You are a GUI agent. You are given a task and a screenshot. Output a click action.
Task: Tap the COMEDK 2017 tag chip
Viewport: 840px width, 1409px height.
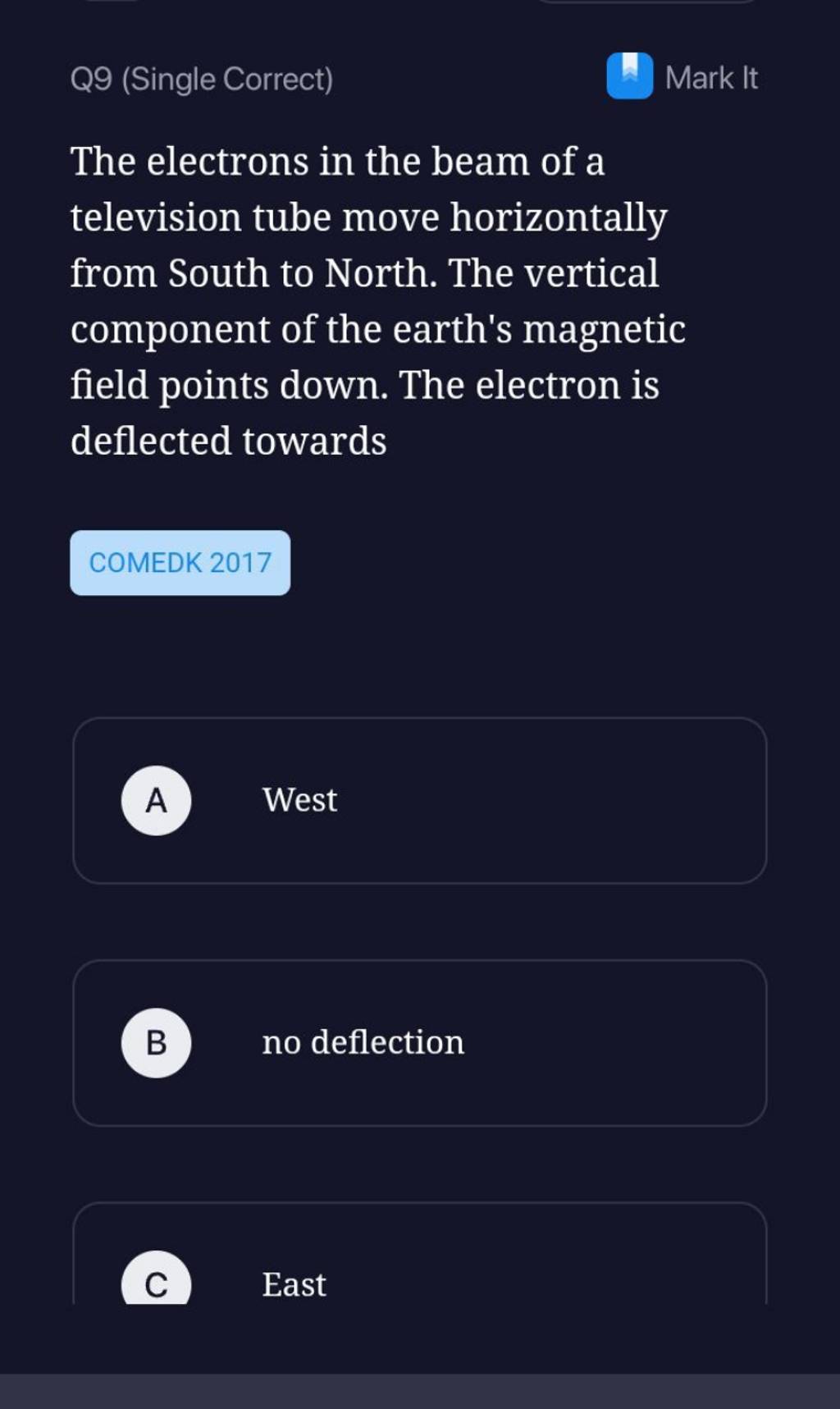point(180,563)
